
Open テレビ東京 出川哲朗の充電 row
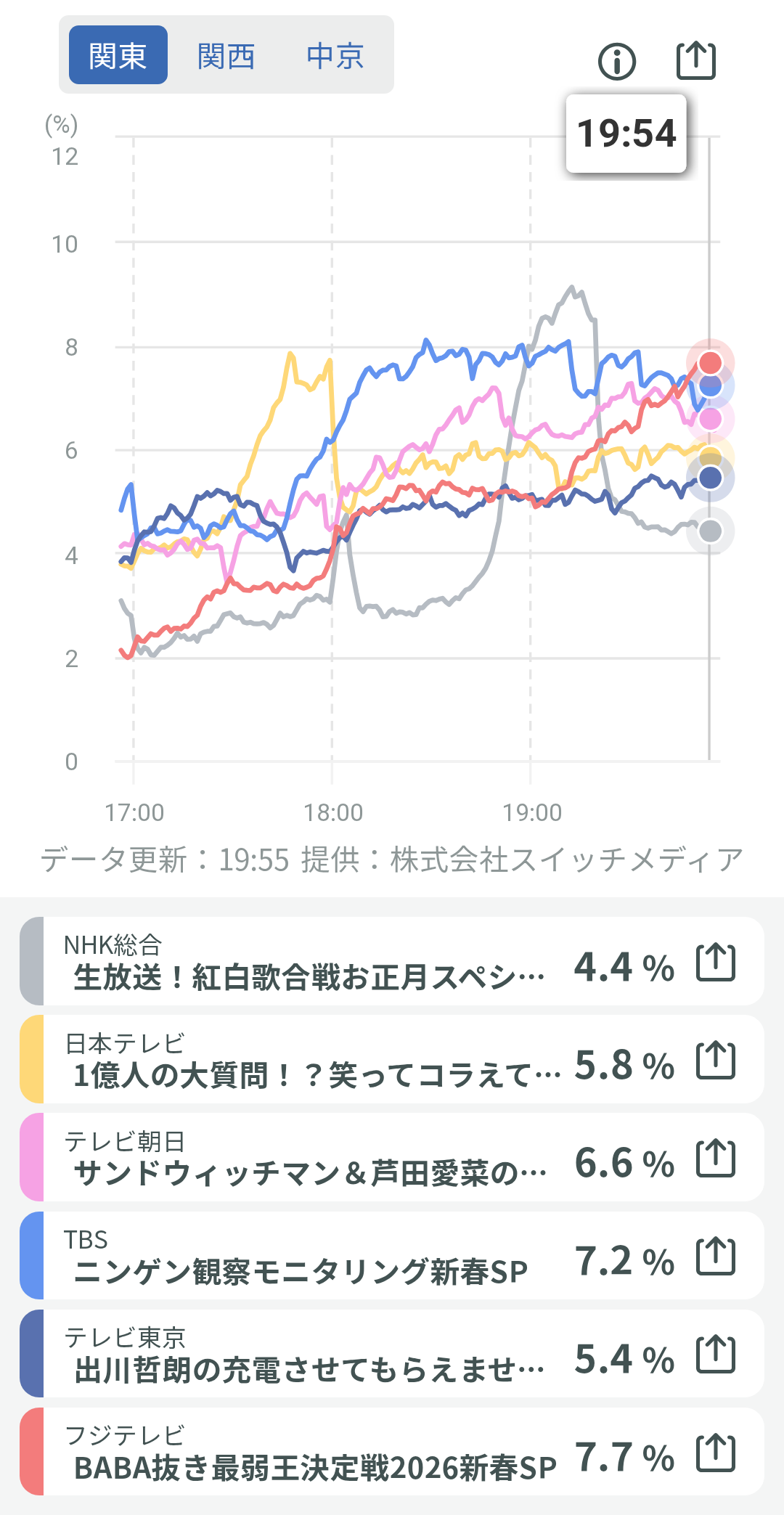click(305, 1355)
